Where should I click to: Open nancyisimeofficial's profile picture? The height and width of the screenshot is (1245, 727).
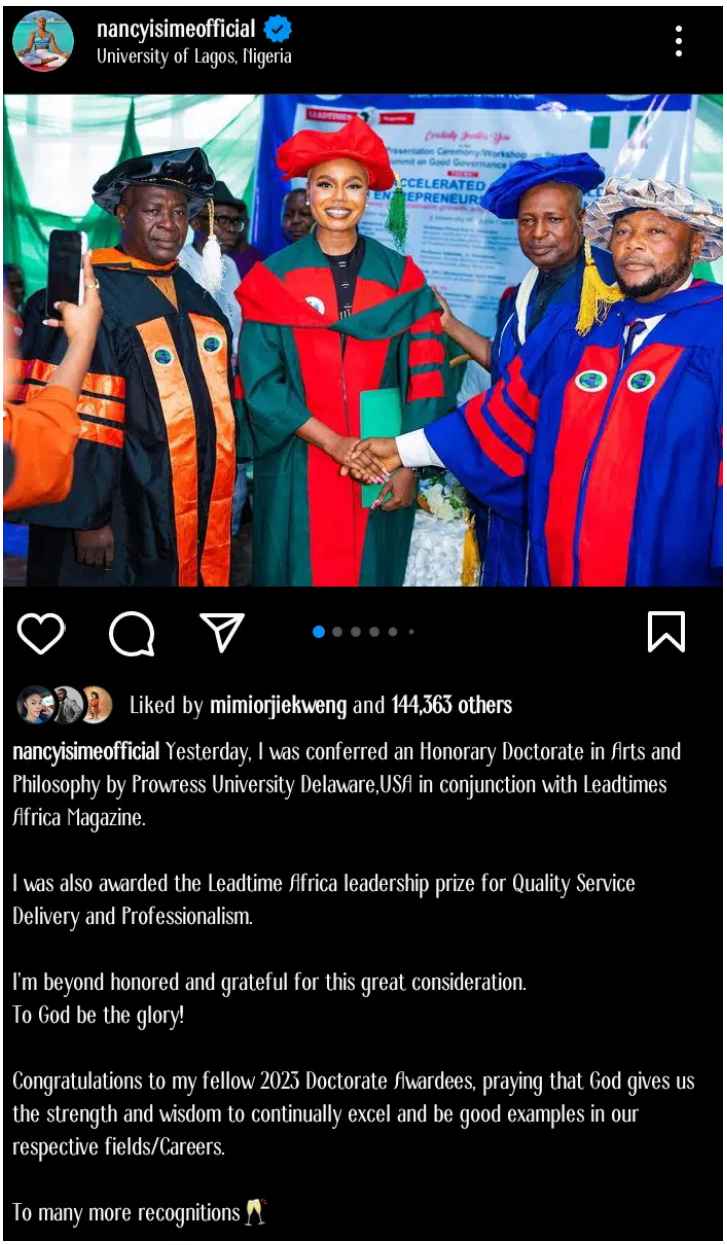pyautogui.click(x=43, y=40)
